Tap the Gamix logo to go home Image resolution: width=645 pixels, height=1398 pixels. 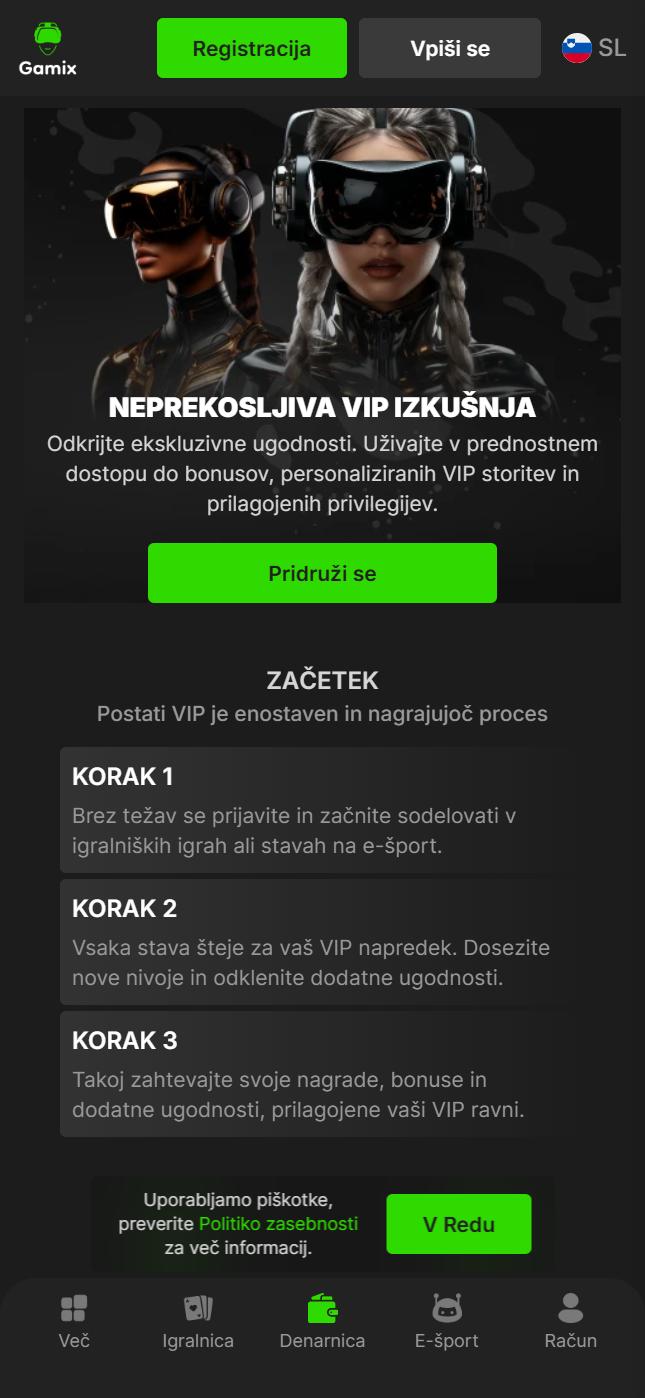(x=48, y=48)
